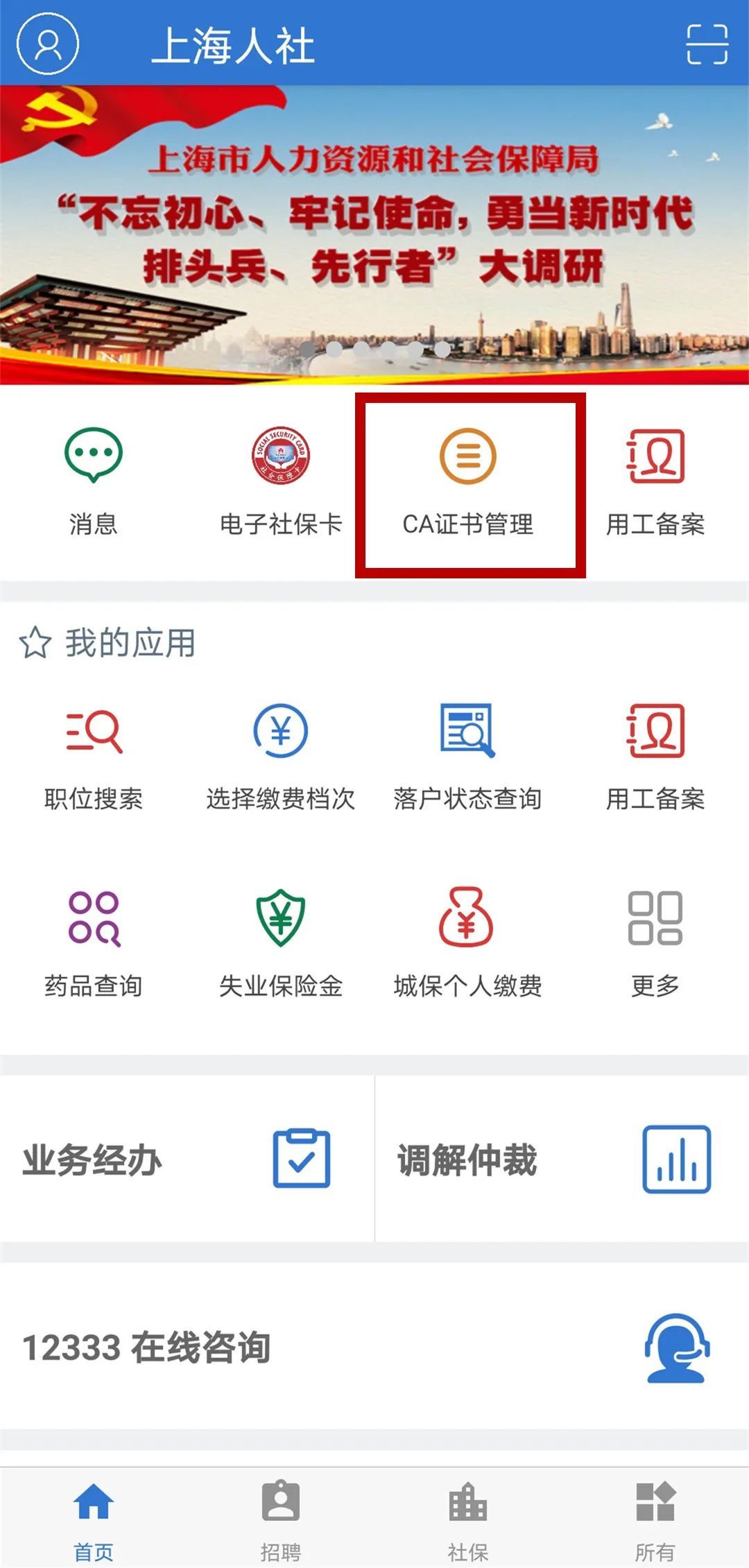Open 落户状态查询
Viewport: 749px width, 1568px height.
click(468, 757)
